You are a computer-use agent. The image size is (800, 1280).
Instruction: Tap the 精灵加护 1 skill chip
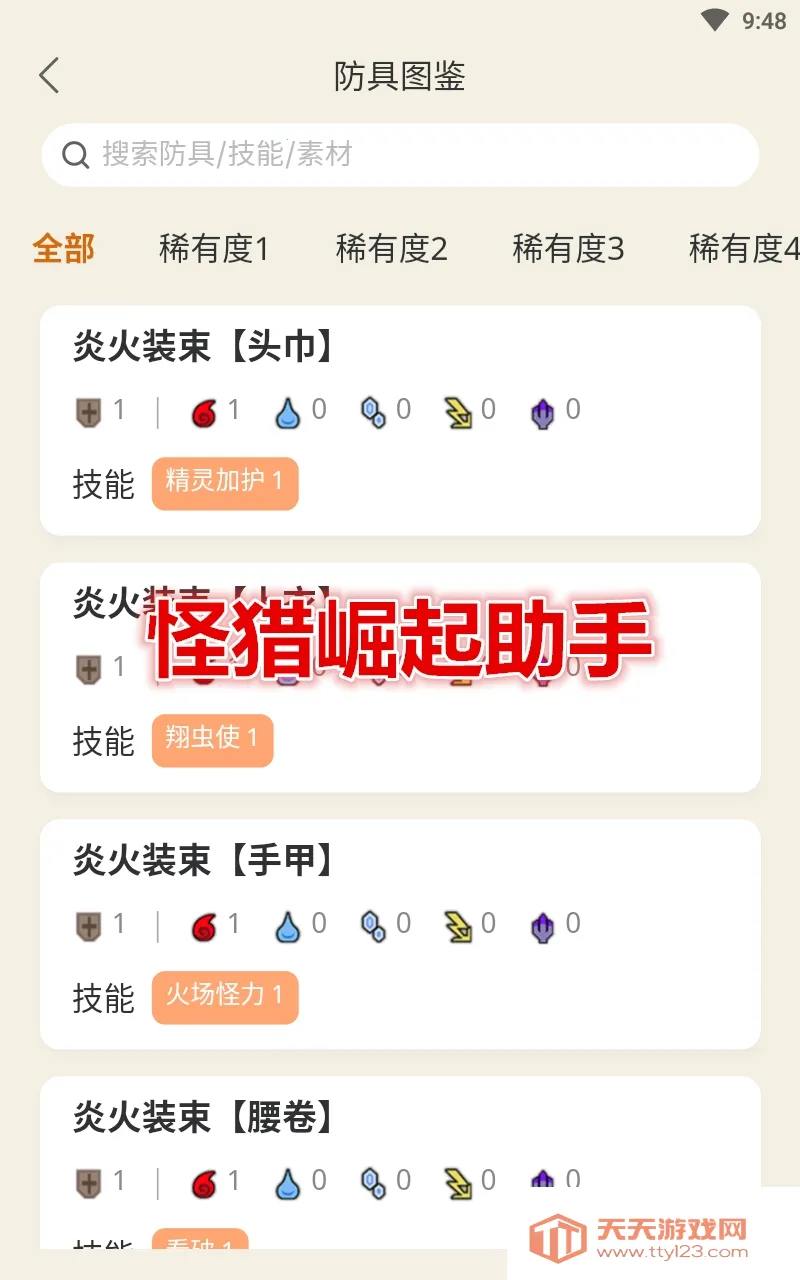tap(225, 484)
